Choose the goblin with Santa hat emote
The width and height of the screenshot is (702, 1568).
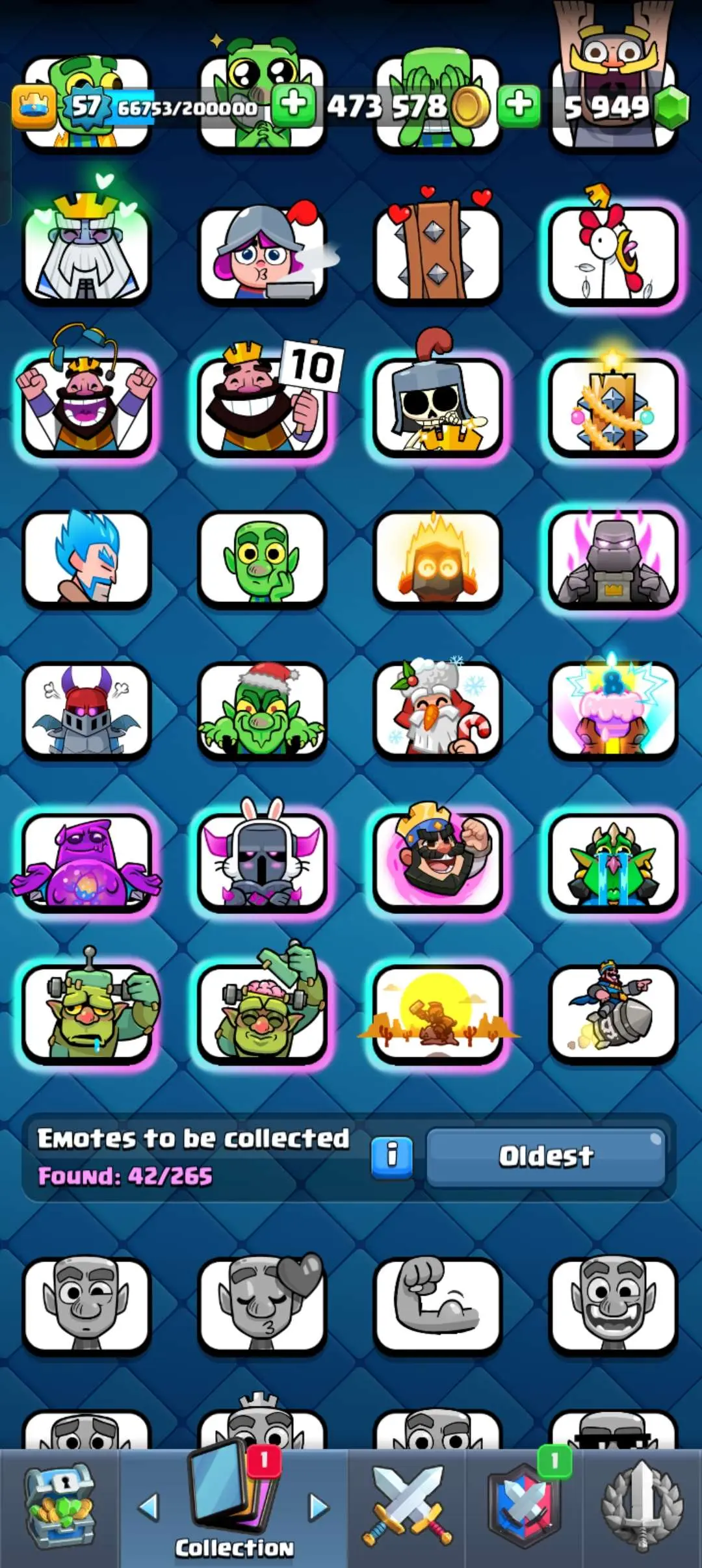(x=262, y=711)
